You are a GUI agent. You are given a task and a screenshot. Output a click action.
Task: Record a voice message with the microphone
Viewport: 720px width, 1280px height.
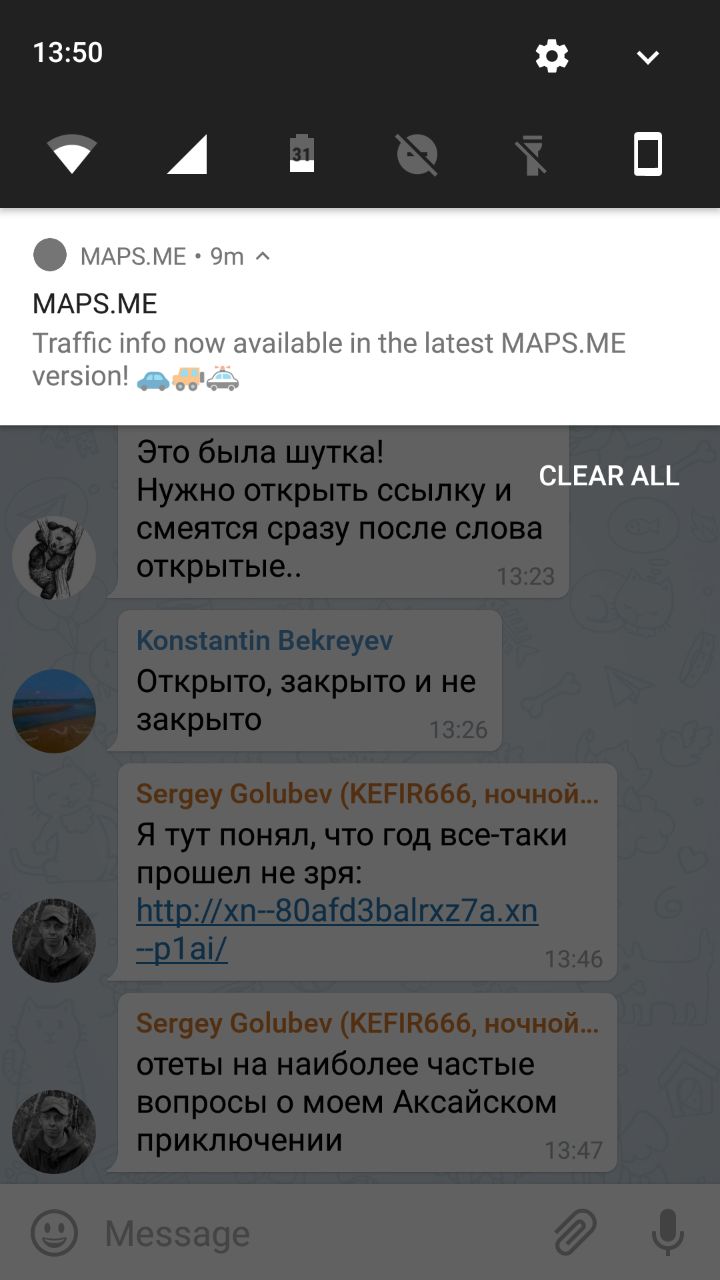click(668, 1232)
